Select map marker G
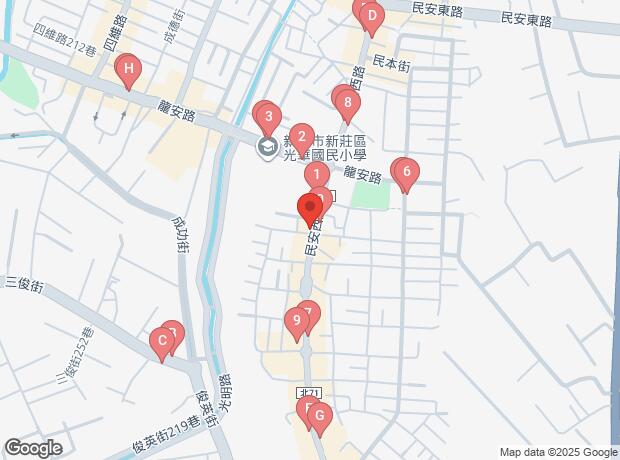This screenshot has height=460, width=620. coord(319,415)
